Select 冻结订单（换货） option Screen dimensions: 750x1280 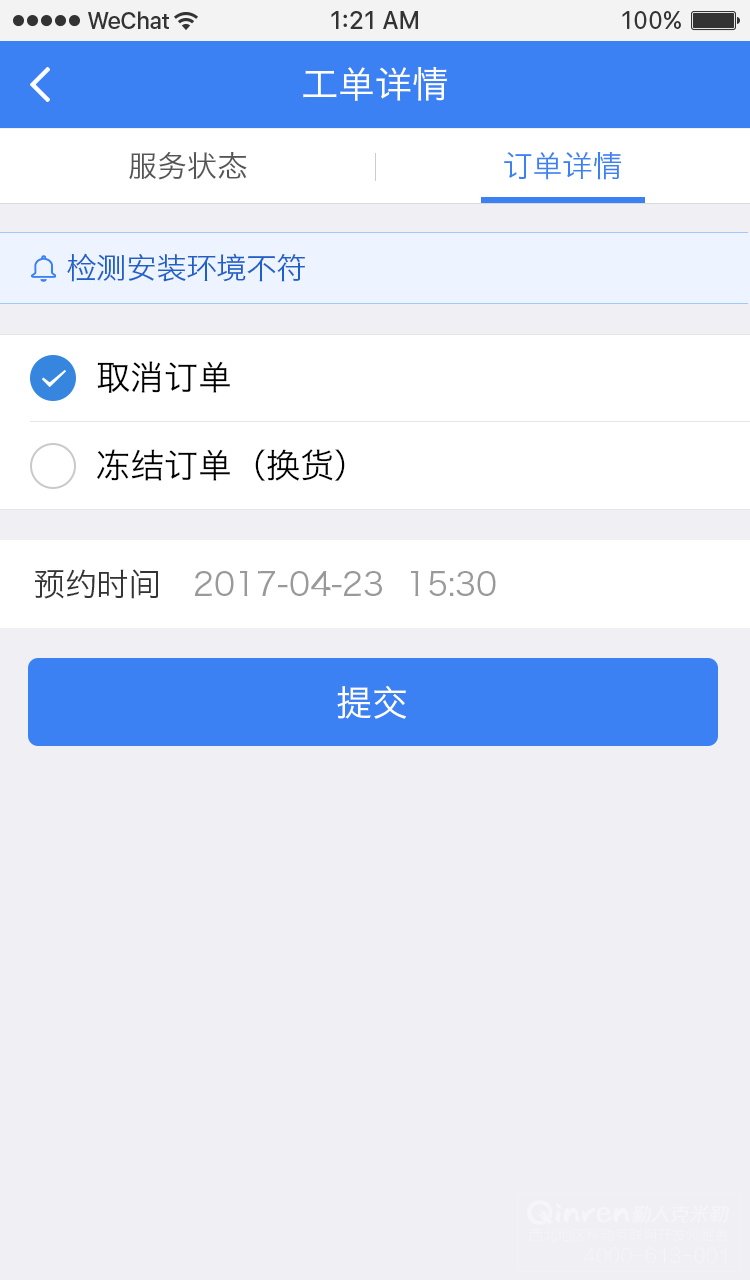[375, 466]
